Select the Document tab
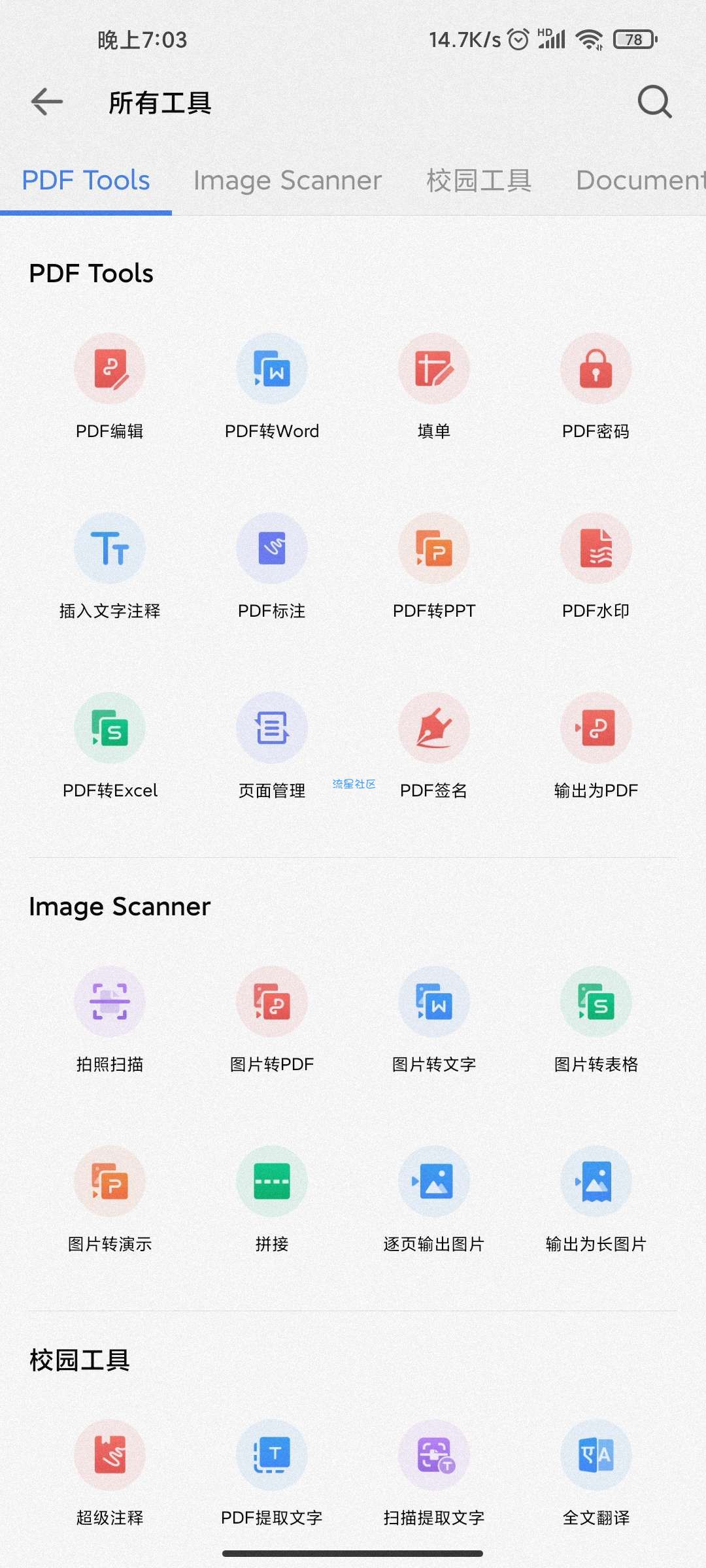The height and width of the screenshot is (1568, 706). 639,180
